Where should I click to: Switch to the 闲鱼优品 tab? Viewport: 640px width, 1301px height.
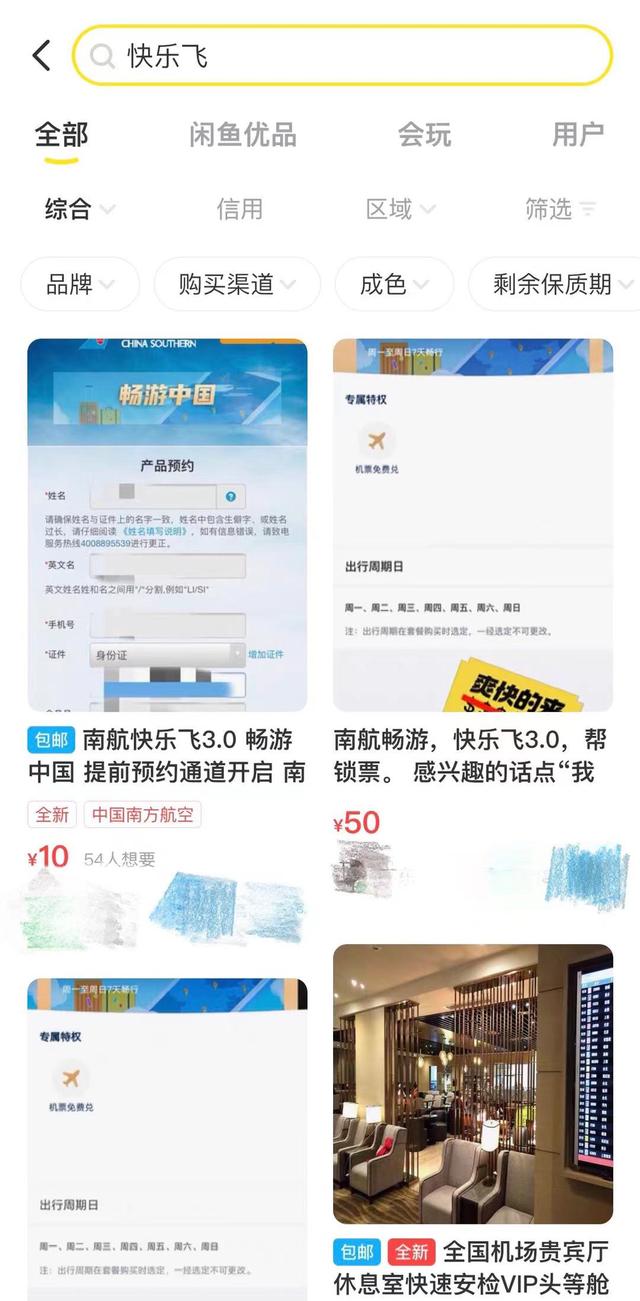(x=243, y=135)
